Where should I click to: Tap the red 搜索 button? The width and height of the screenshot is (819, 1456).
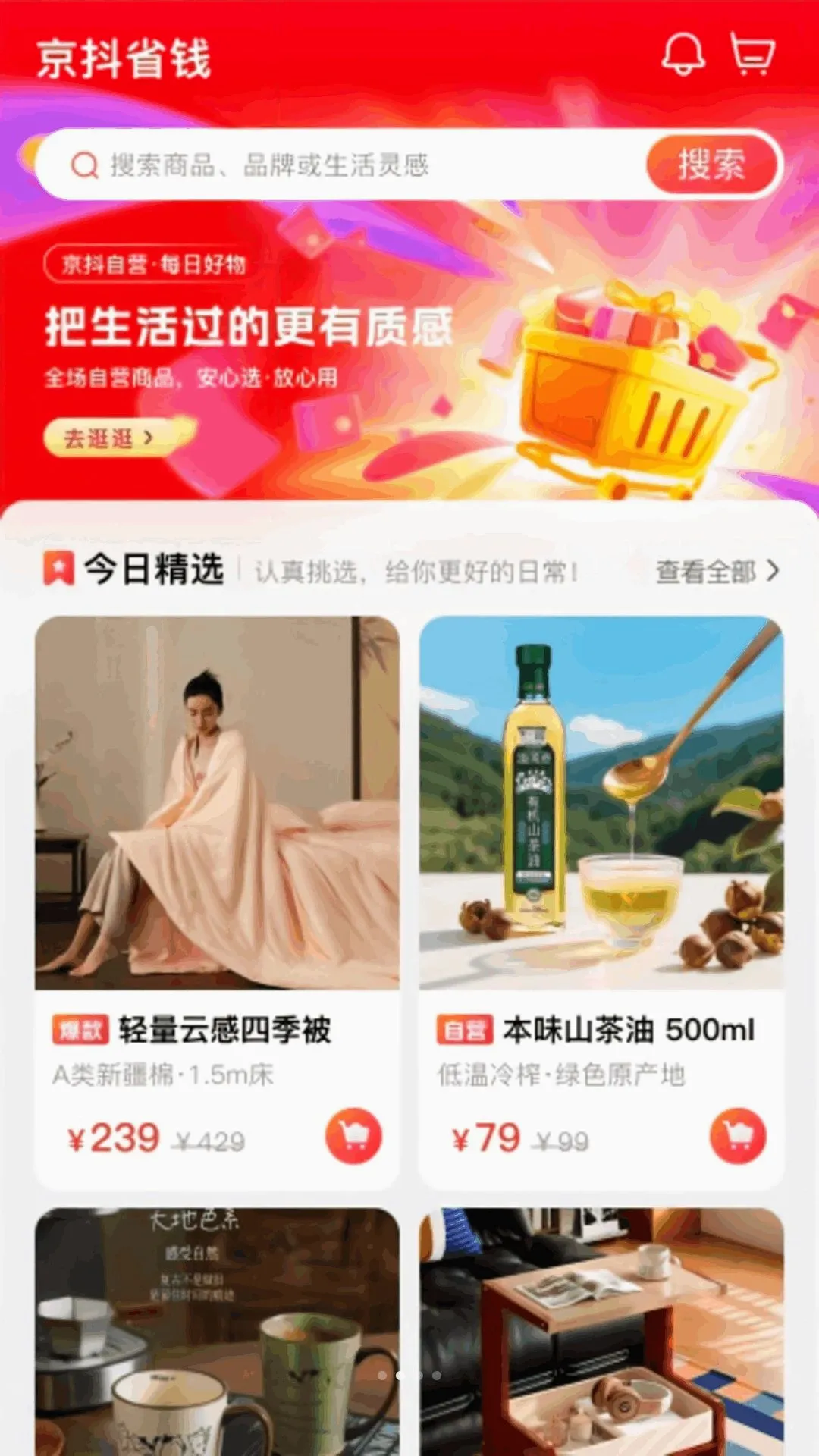click(711, 165)
